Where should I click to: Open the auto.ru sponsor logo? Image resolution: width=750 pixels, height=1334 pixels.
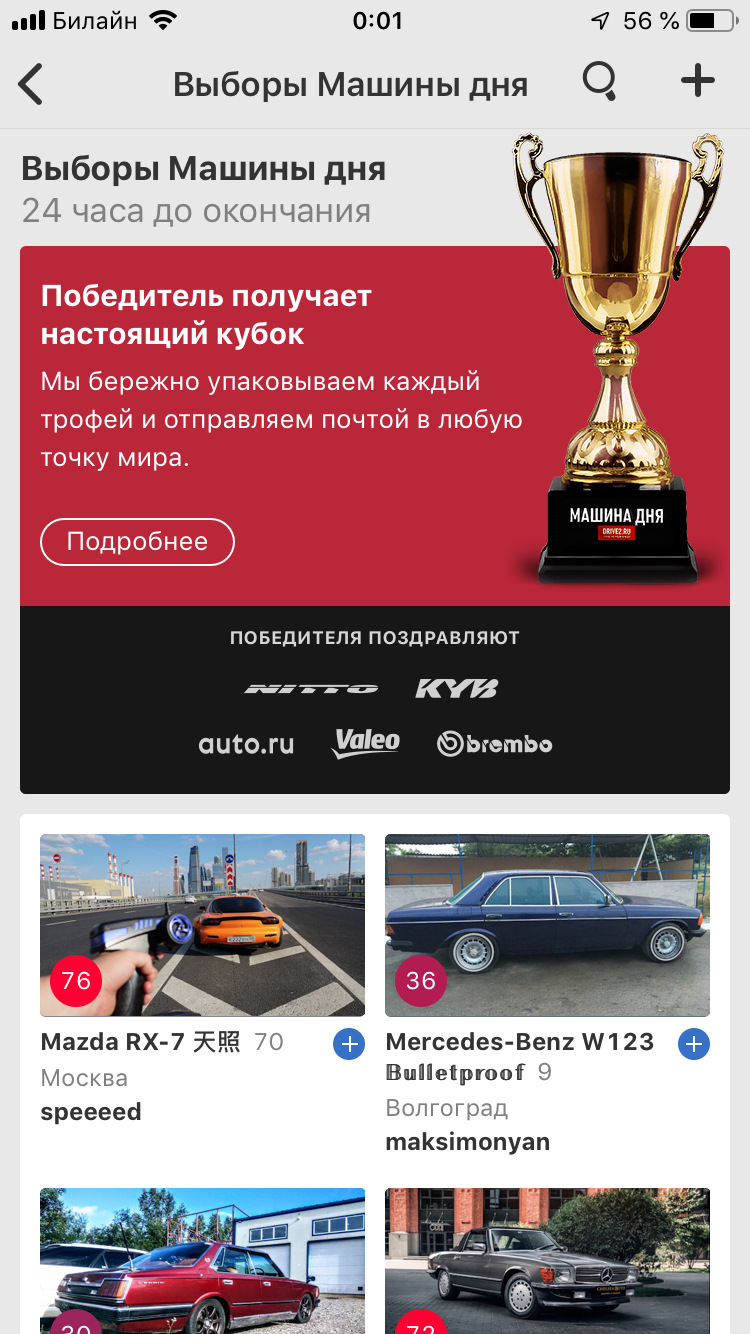[245, 744]
